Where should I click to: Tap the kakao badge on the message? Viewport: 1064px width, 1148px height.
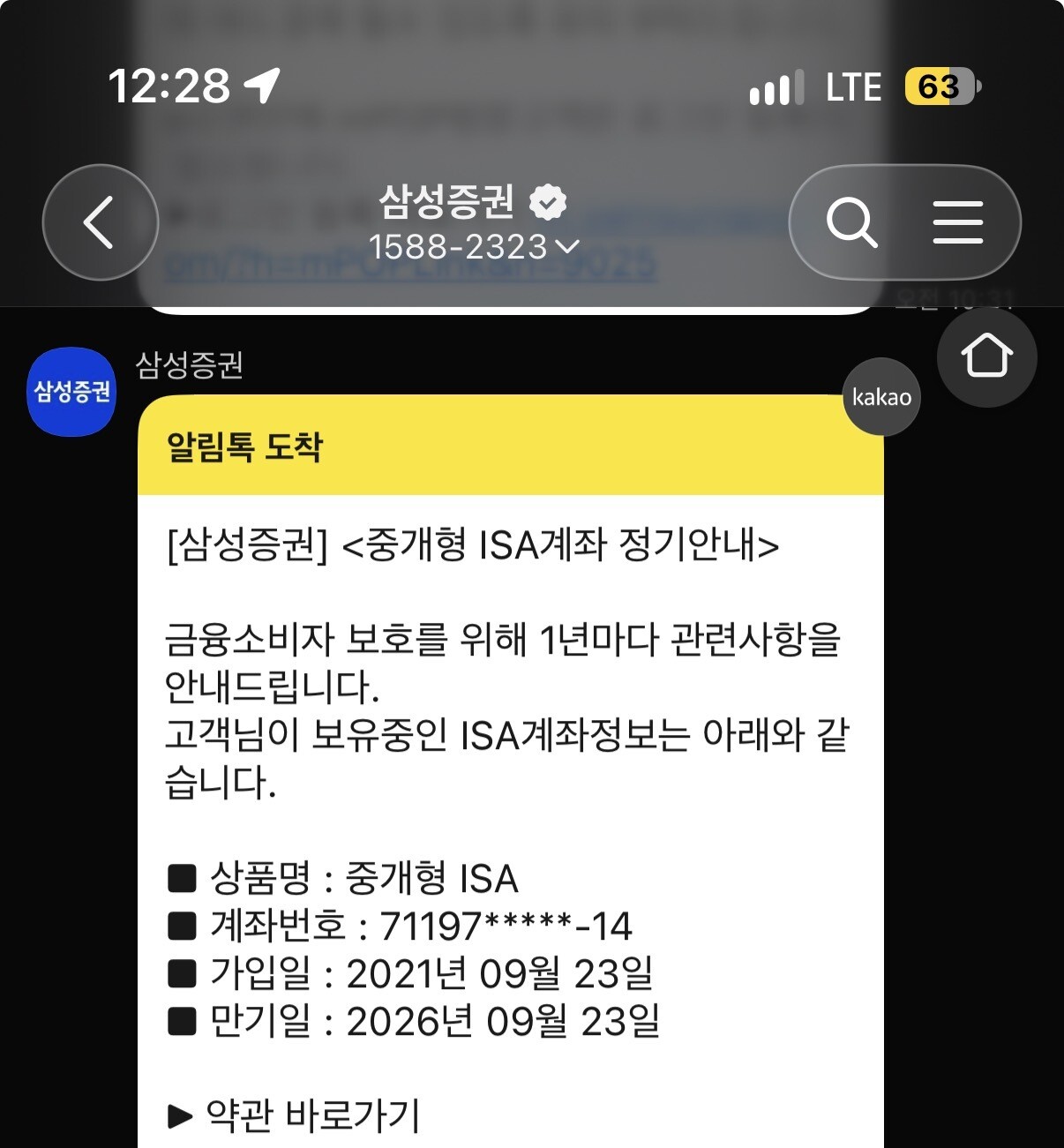click(881, 397)
